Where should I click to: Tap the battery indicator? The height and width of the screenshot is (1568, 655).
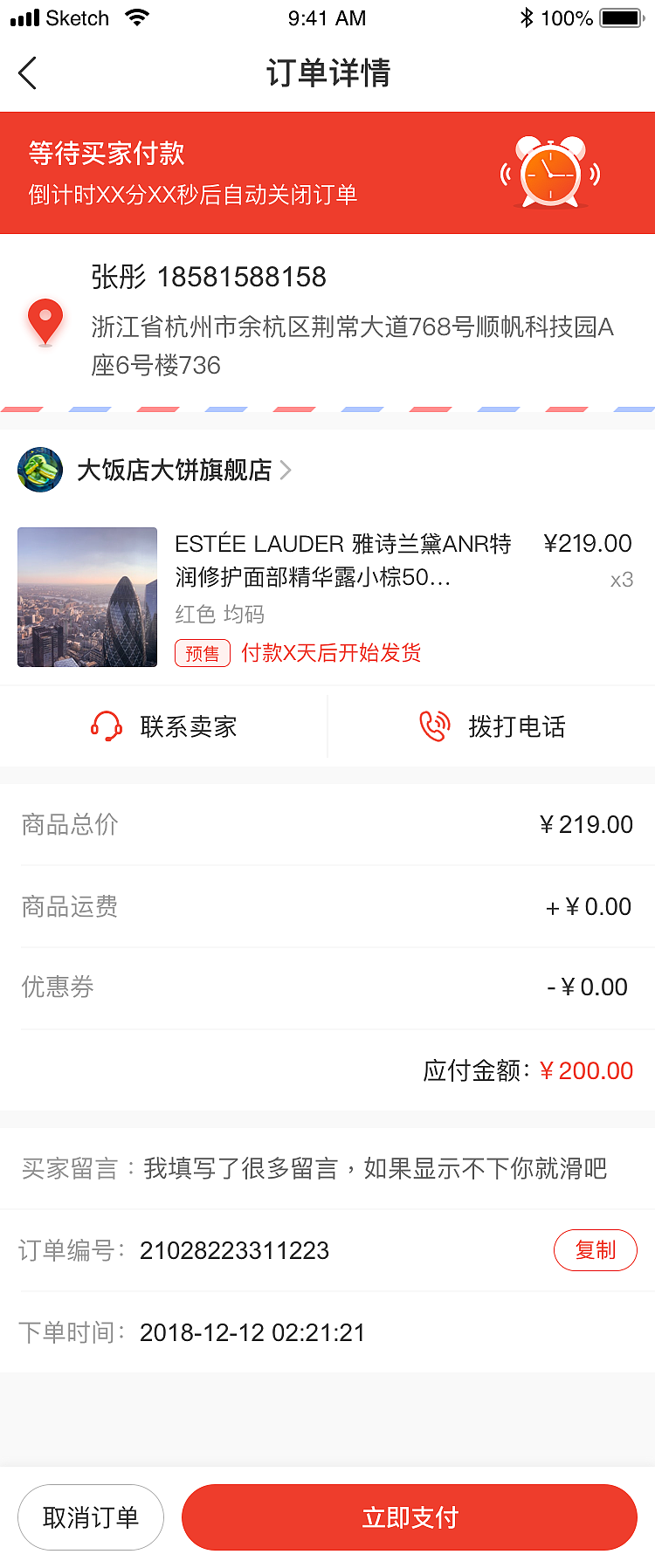click(622, 16)
